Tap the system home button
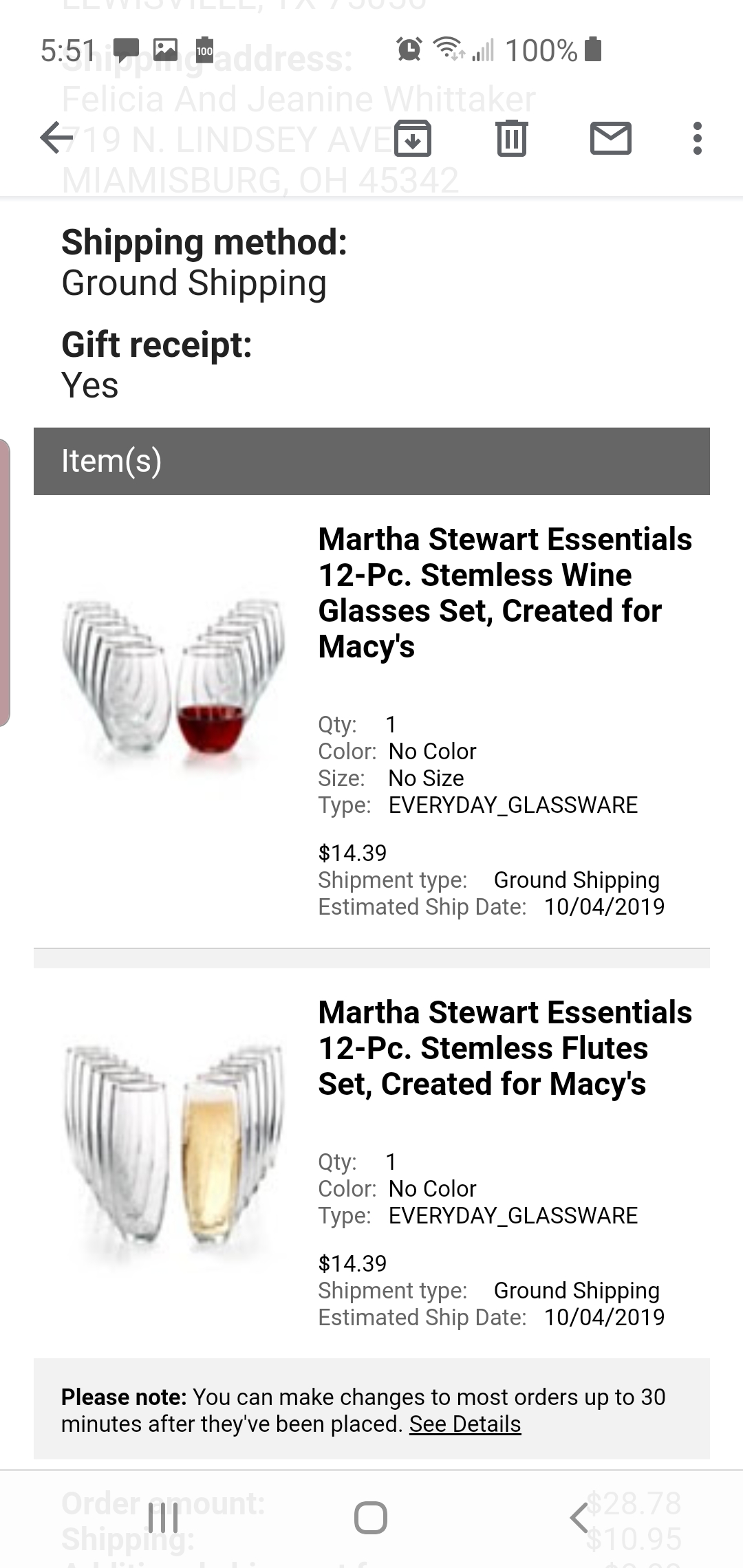Viewport: 743px width, 1568px height. (371, 1517)
